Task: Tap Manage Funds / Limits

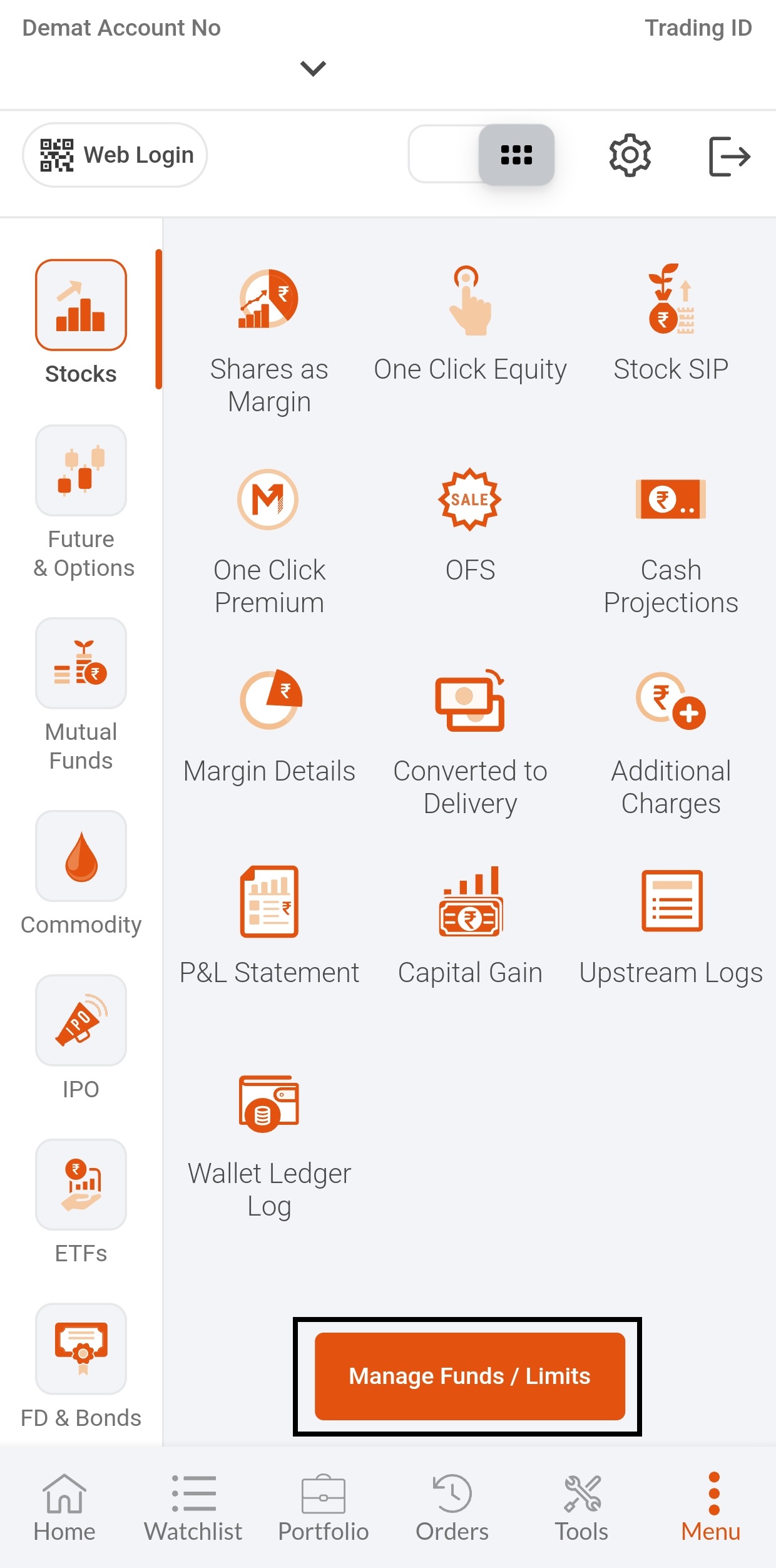Action: [470, 1377]
